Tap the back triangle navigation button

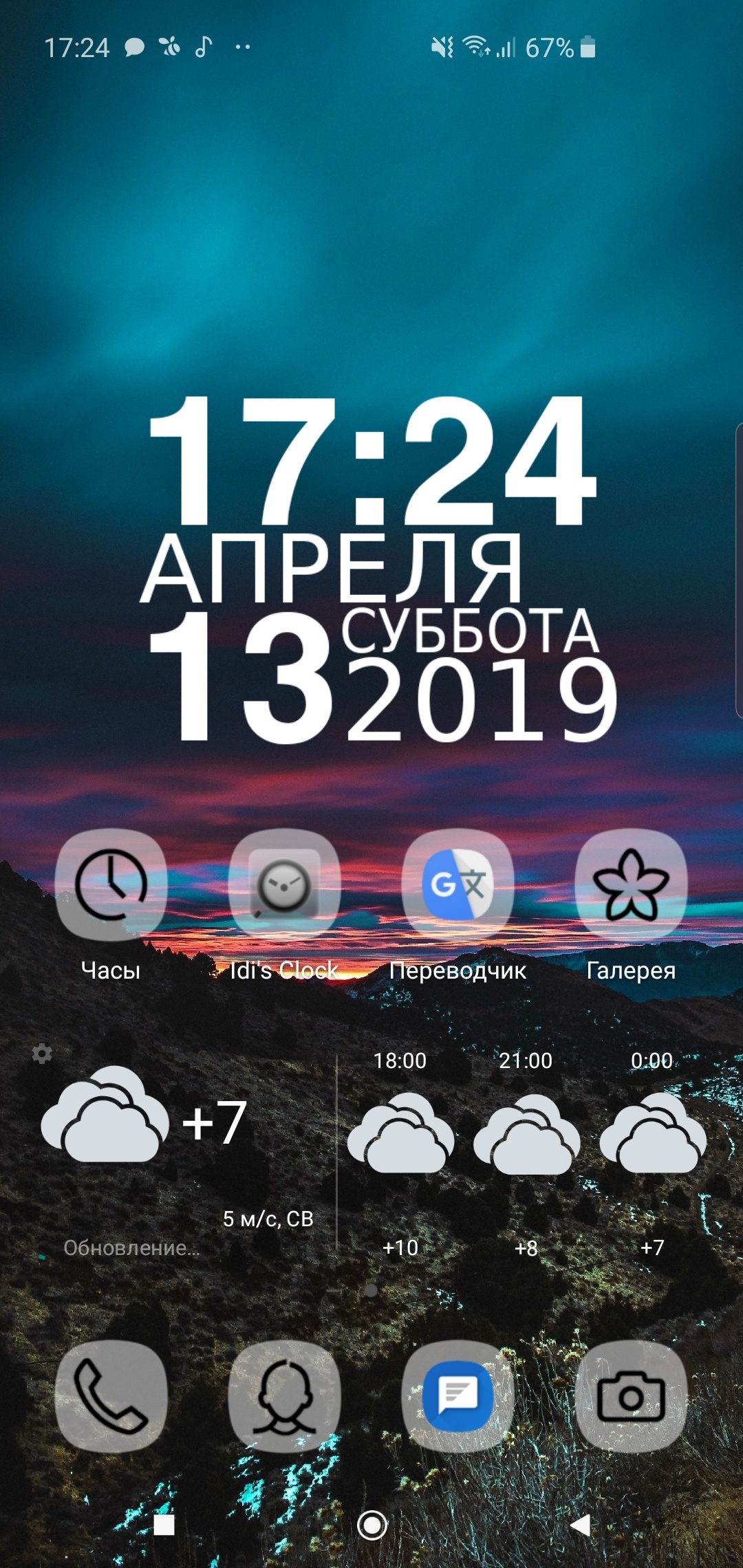coord(581,1525)
